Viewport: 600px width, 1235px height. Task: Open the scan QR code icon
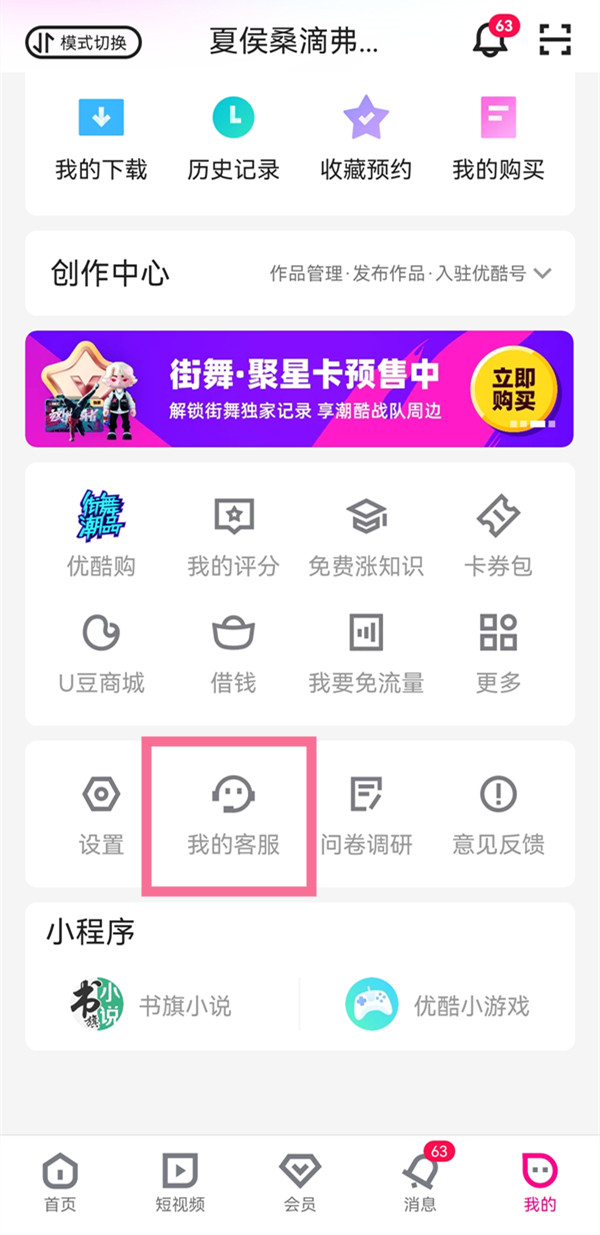(554, 41)
